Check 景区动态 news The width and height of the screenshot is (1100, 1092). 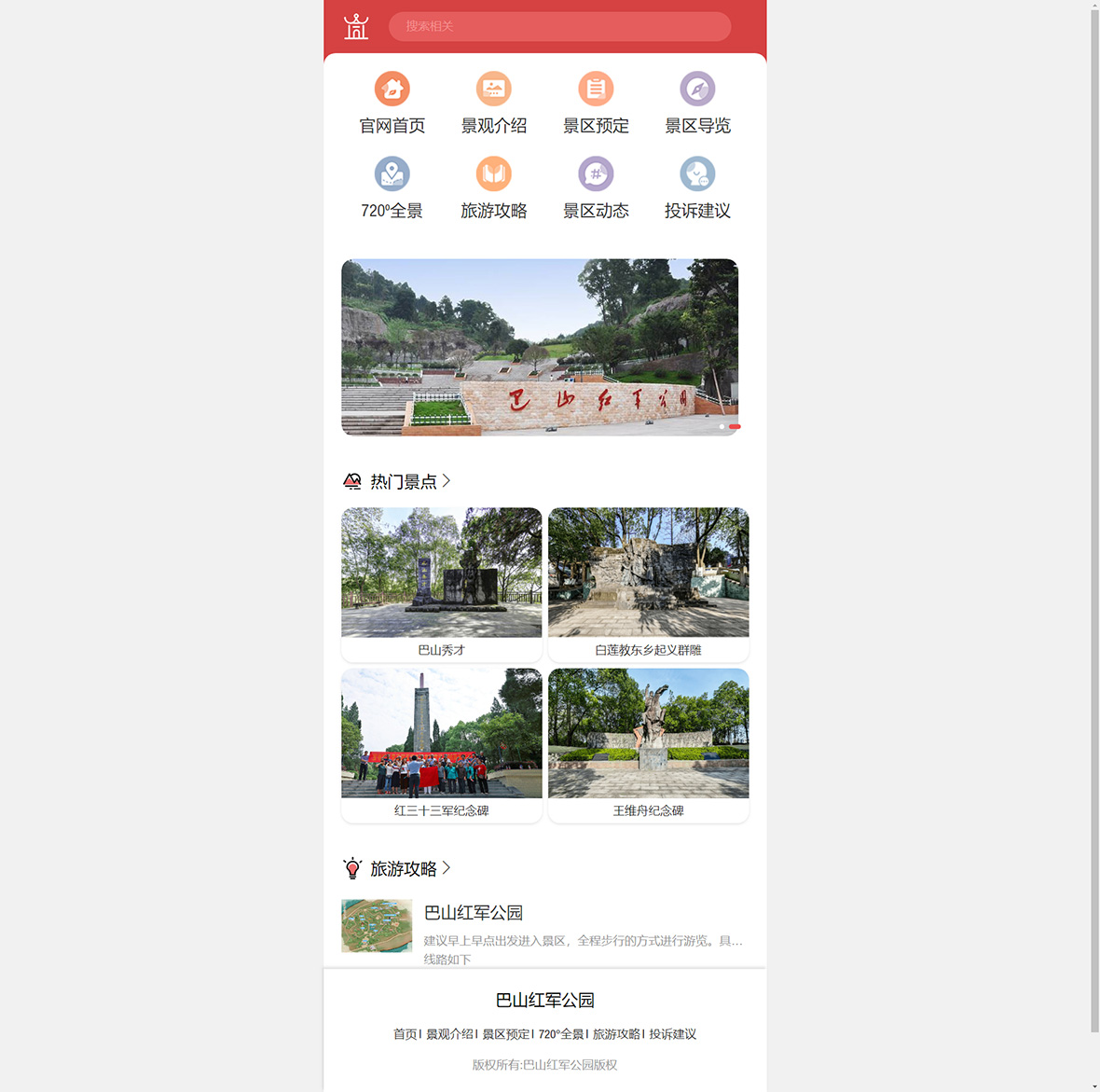coord(596,187)
